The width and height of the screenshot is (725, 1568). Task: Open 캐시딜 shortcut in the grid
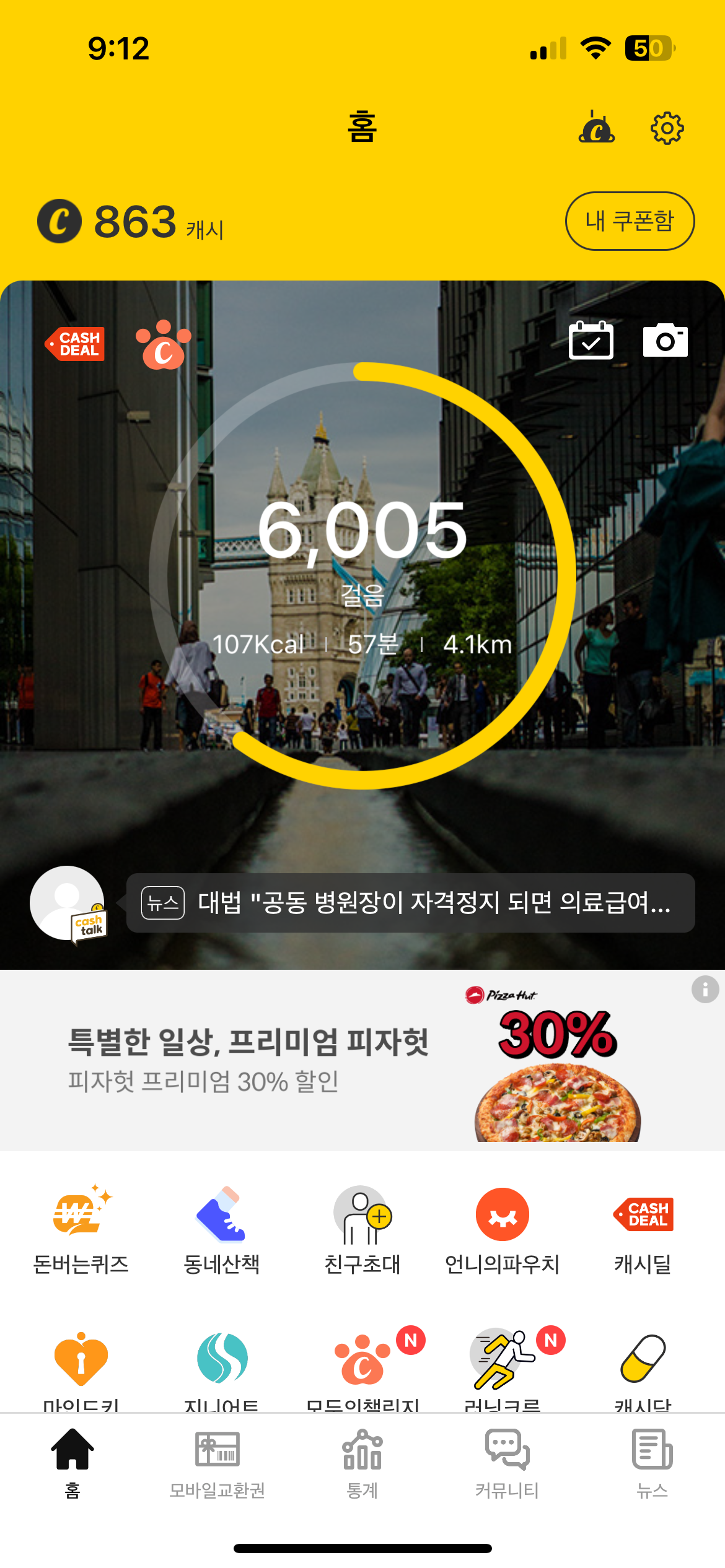tap(643, 1229)
